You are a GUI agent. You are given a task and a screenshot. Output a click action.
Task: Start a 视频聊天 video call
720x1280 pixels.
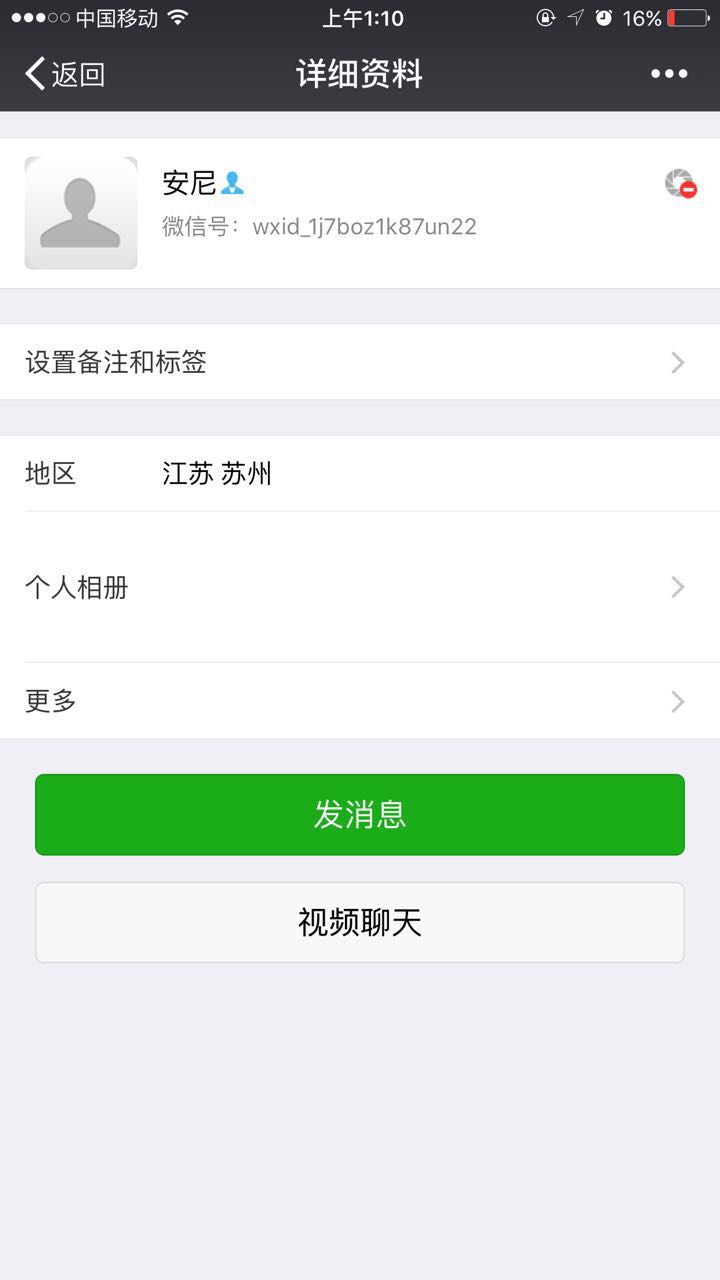tap(360, 922)
